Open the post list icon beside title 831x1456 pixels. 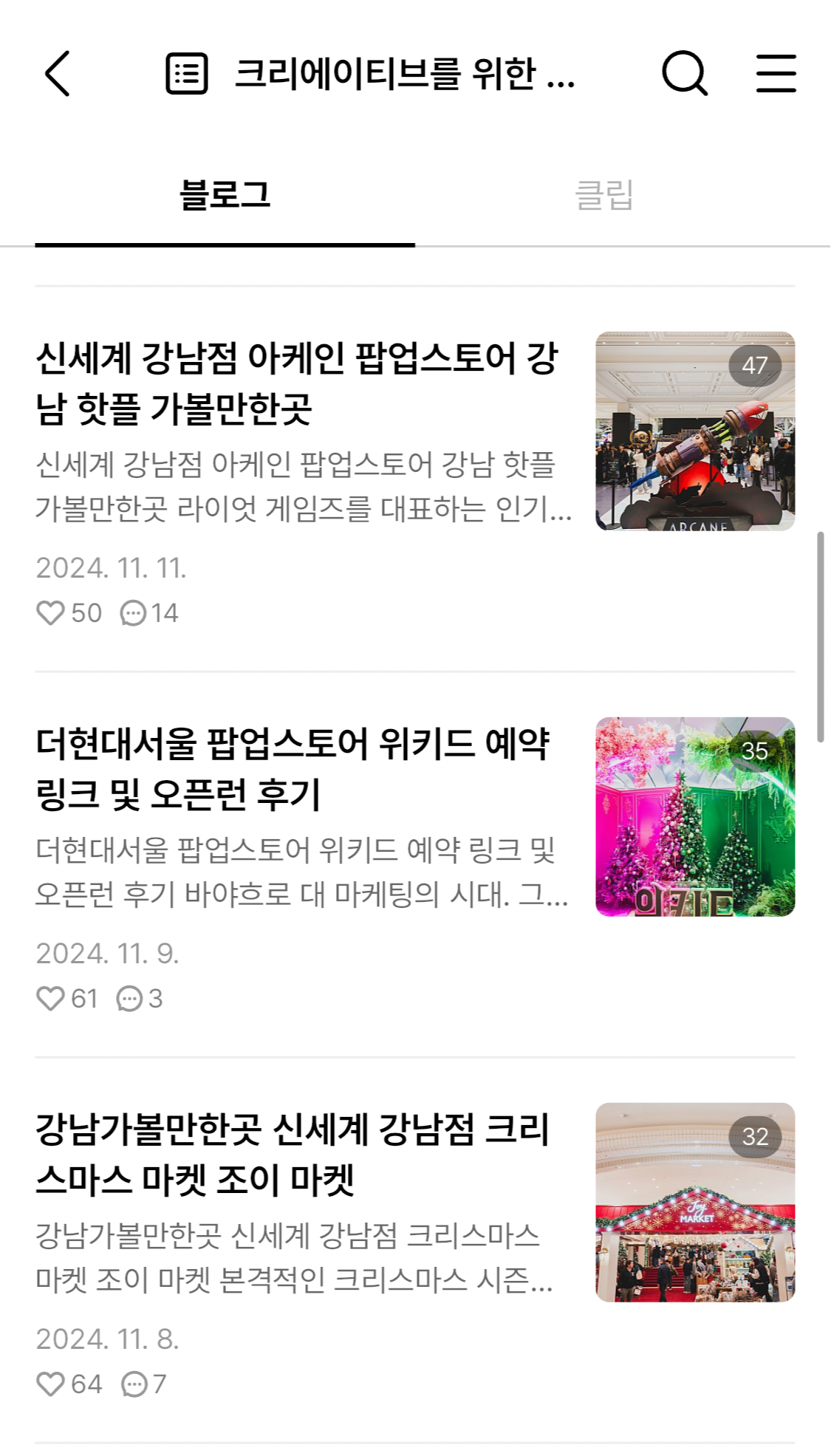pyautogui.click(x=186, y=73)
